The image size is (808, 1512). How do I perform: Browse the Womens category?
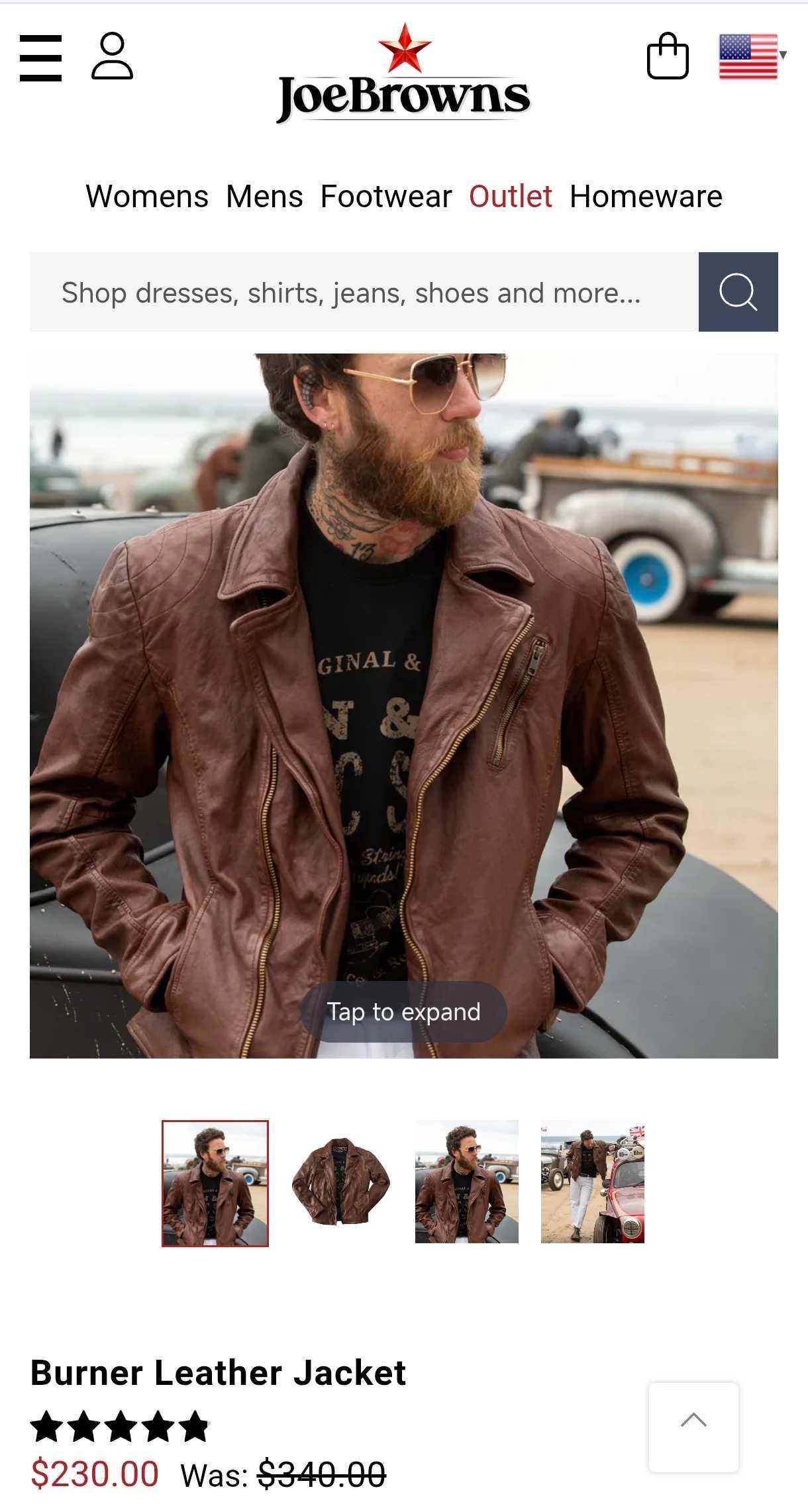click(147, 197)
